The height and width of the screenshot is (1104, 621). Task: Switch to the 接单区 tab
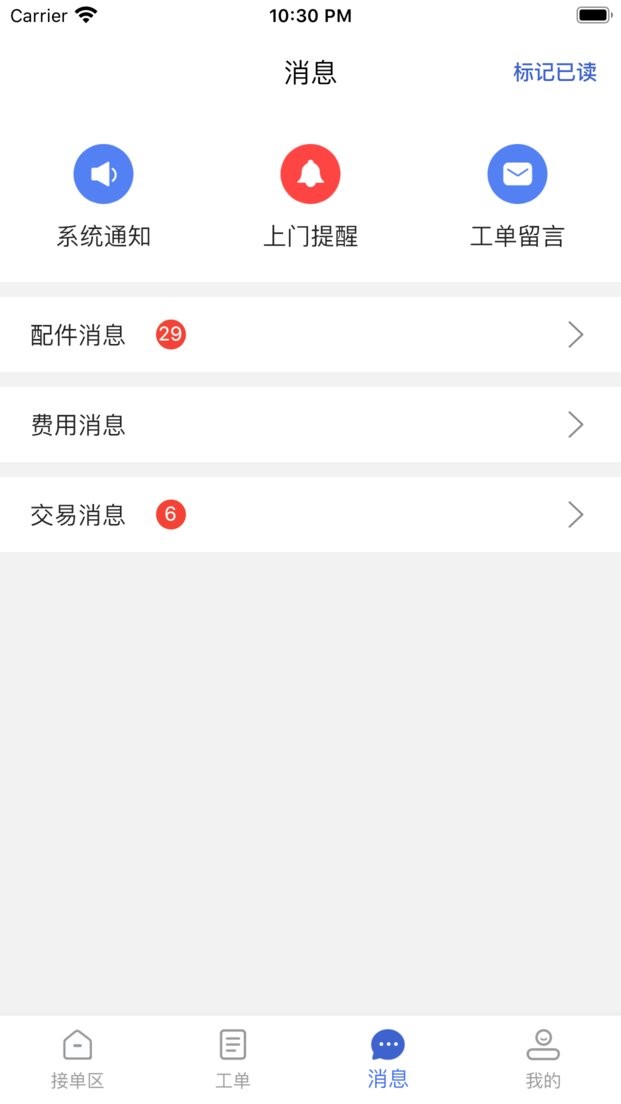[x=78, y=1058]
